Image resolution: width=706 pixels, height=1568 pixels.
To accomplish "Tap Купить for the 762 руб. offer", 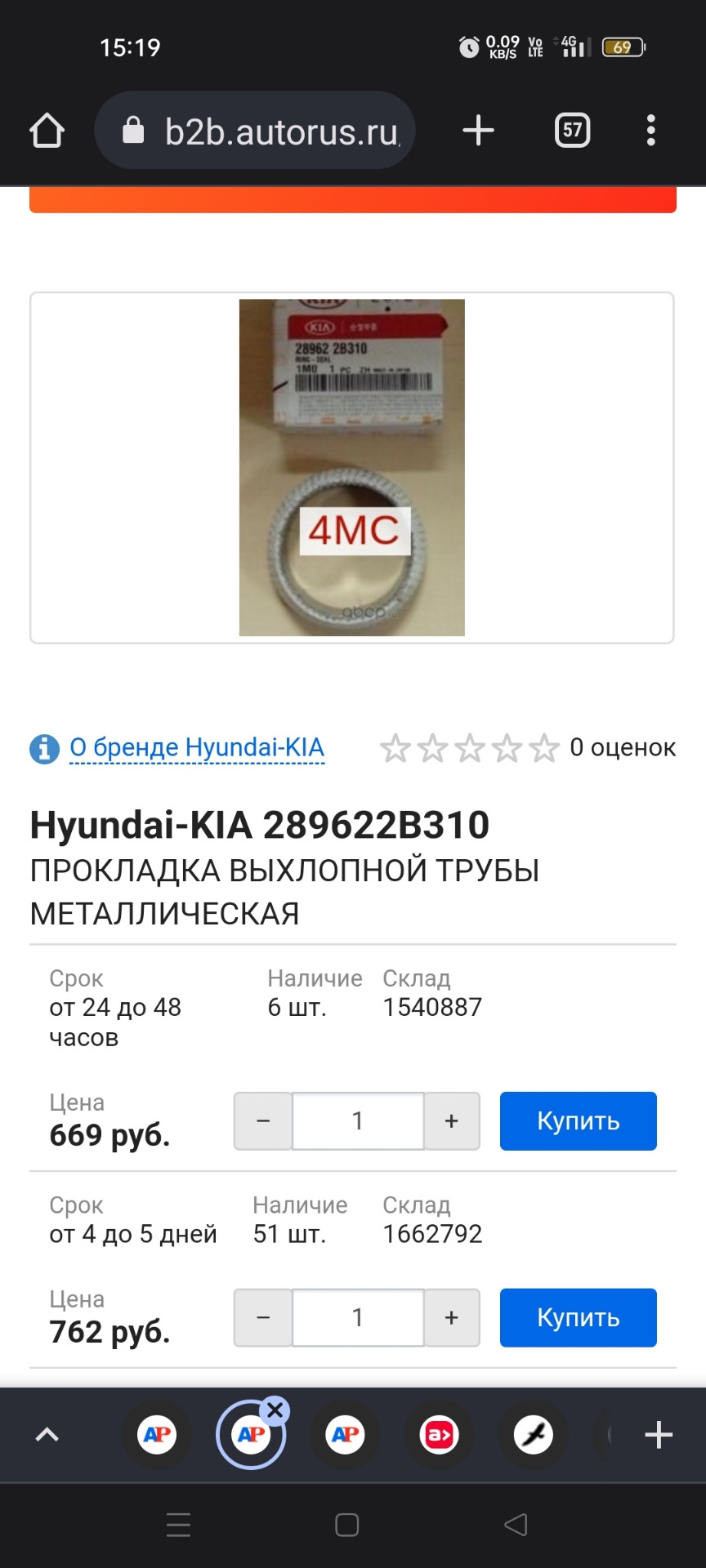I will pos(578,1317).
